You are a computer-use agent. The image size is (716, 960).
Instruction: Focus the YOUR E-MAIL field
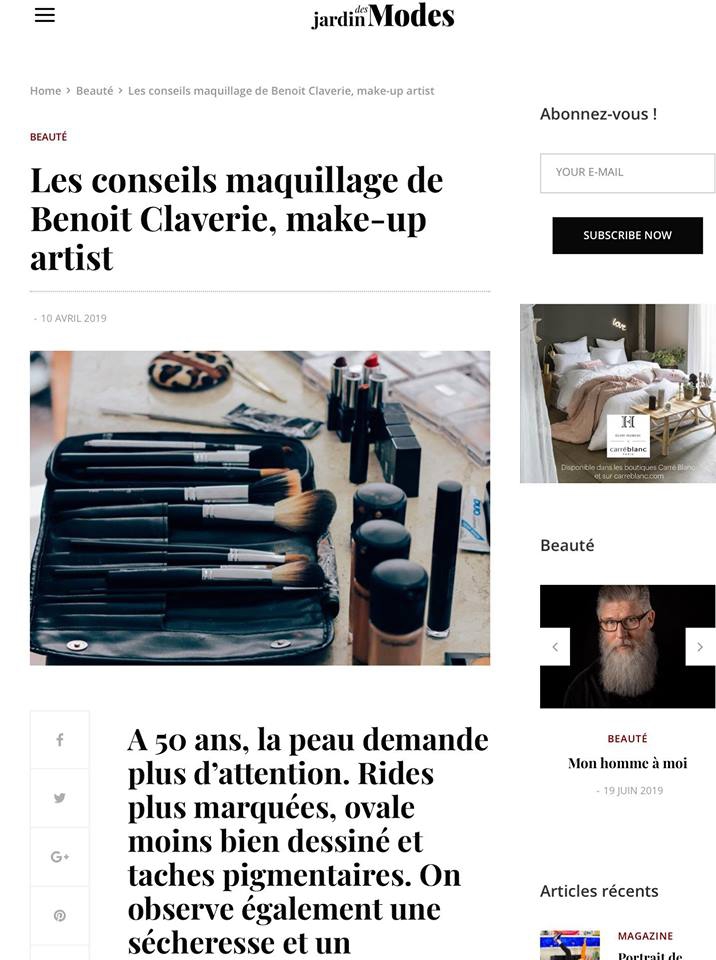click(x=627, y=173)
